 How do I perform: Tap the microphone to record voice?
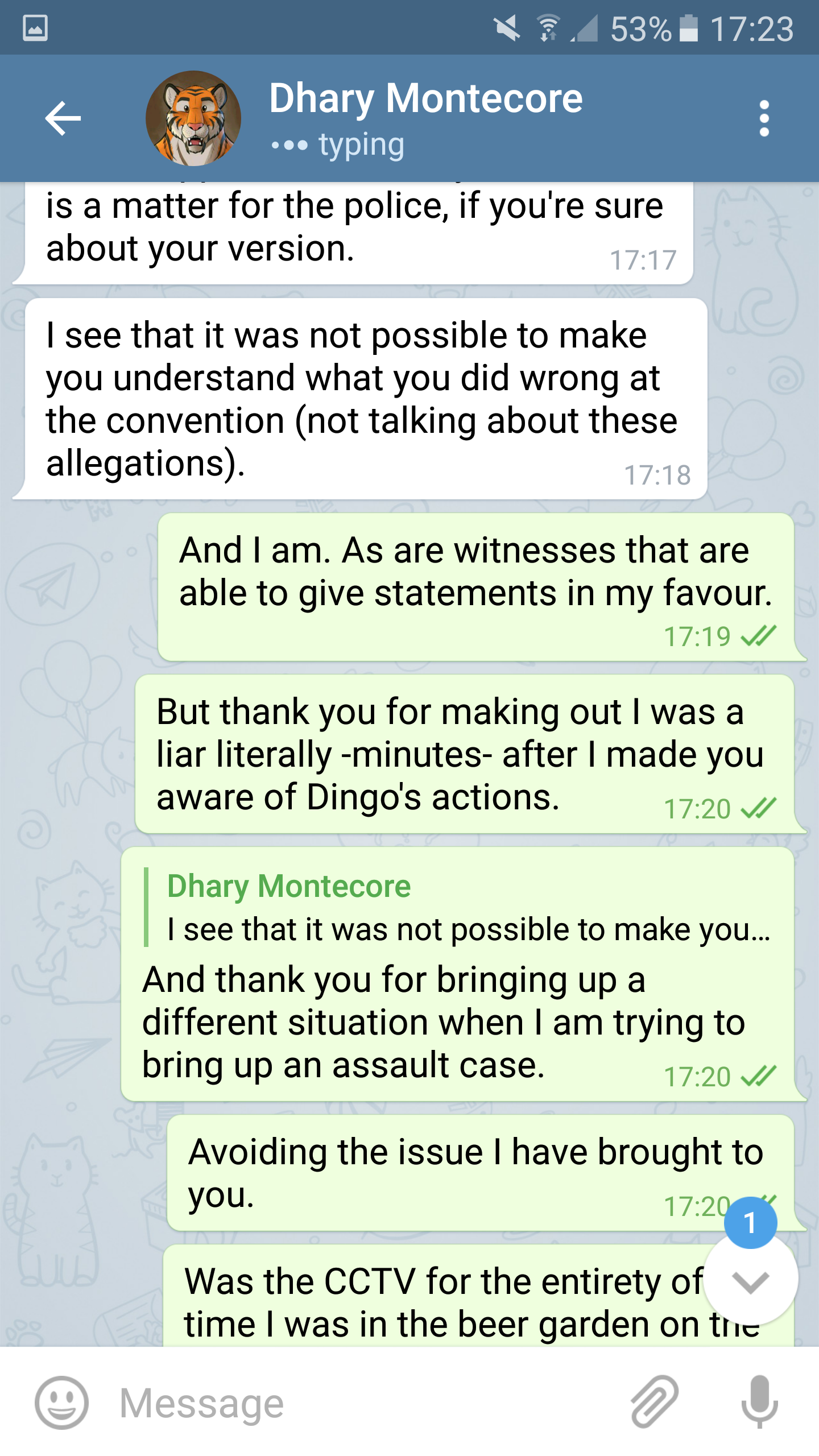coord(759,1403)
